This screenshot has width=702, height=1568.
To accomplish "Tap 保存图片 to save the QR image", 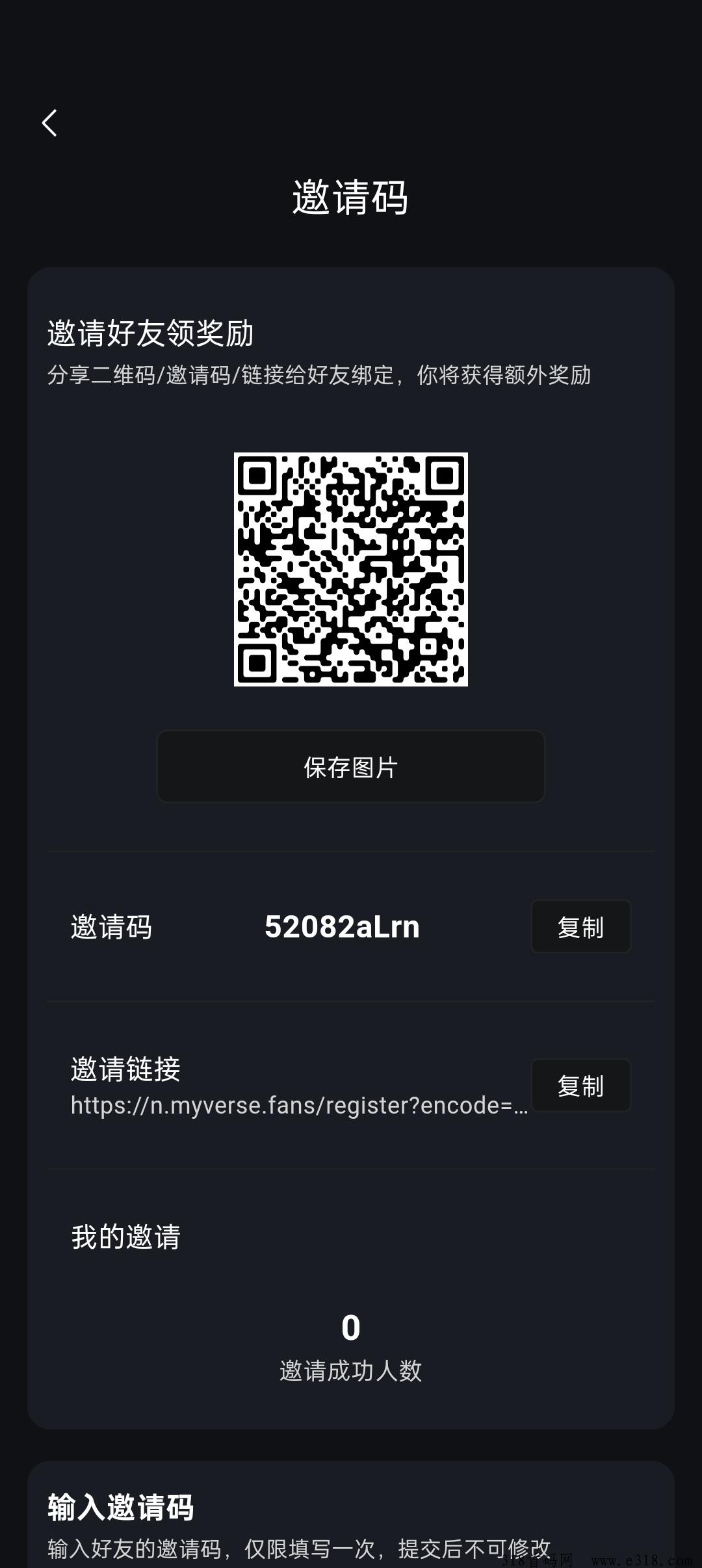I will [x=350, y=766].
